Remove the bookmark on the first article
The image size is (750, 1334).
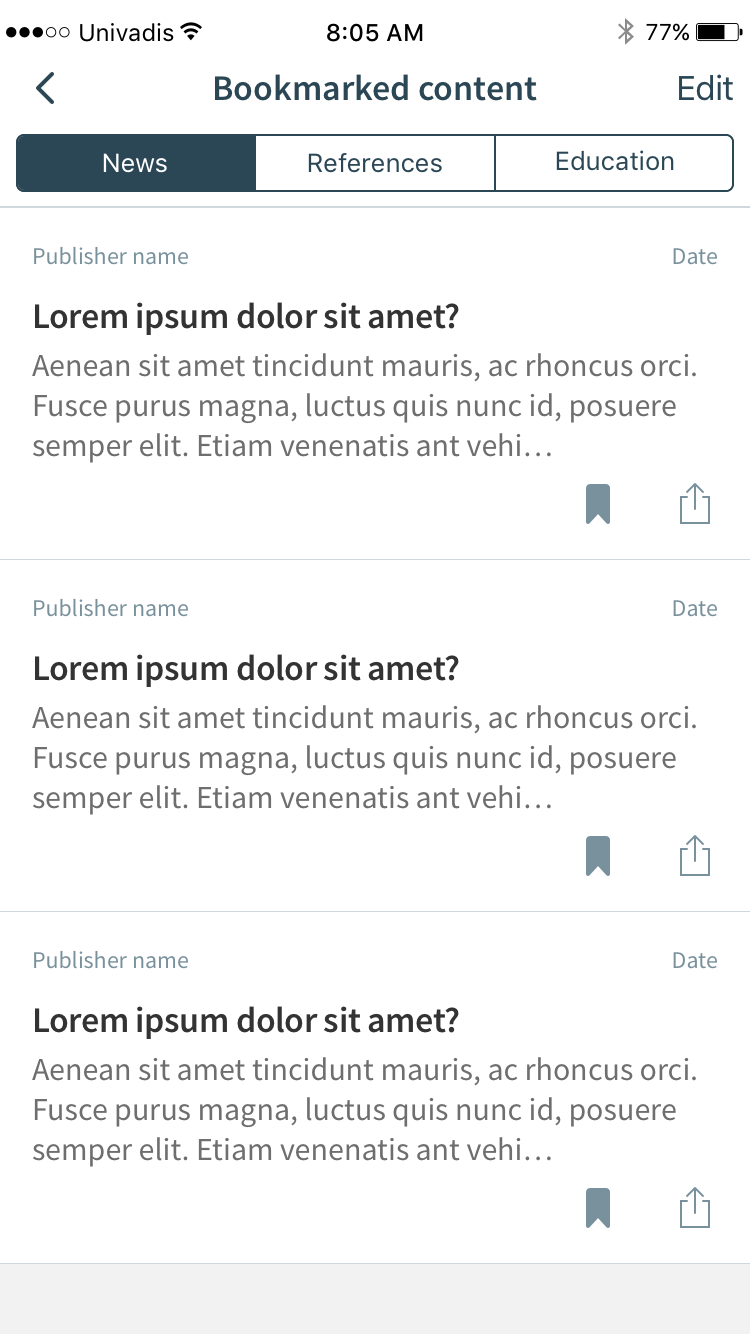coord(598,504)
